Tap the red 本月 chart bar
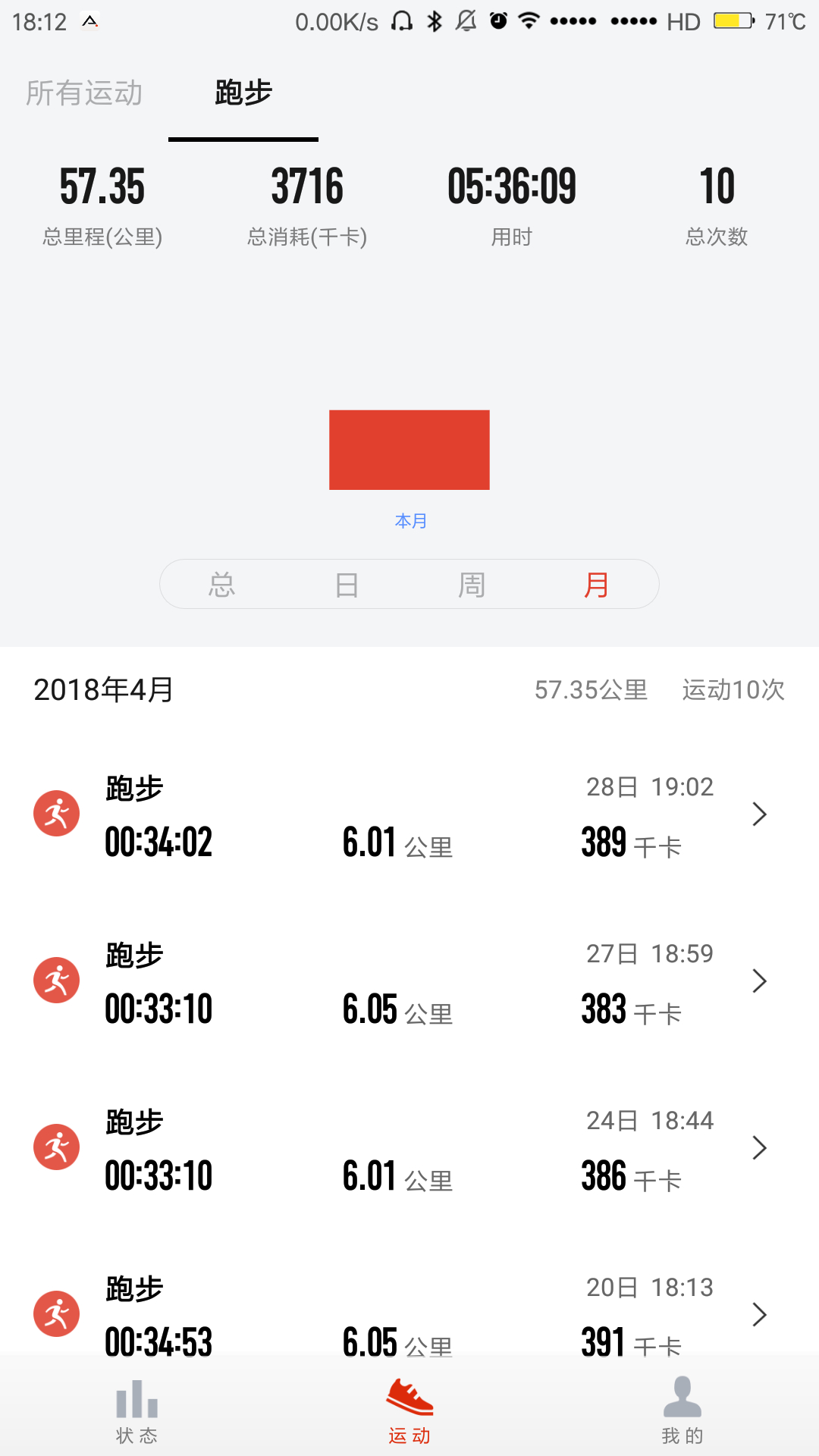 409,450
